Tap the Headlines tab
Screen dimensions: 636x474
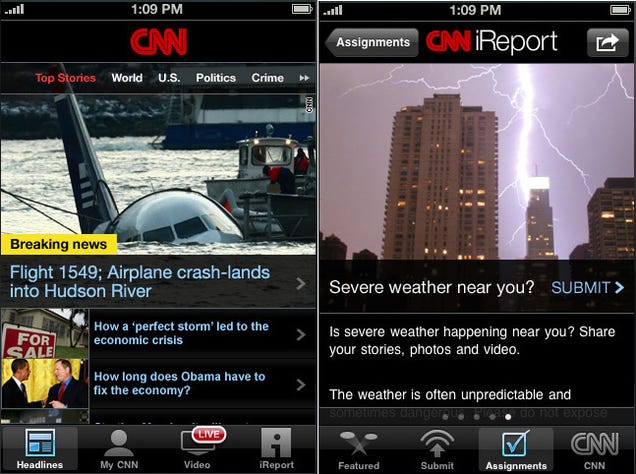pyautogui.click(x=40, y=449)
